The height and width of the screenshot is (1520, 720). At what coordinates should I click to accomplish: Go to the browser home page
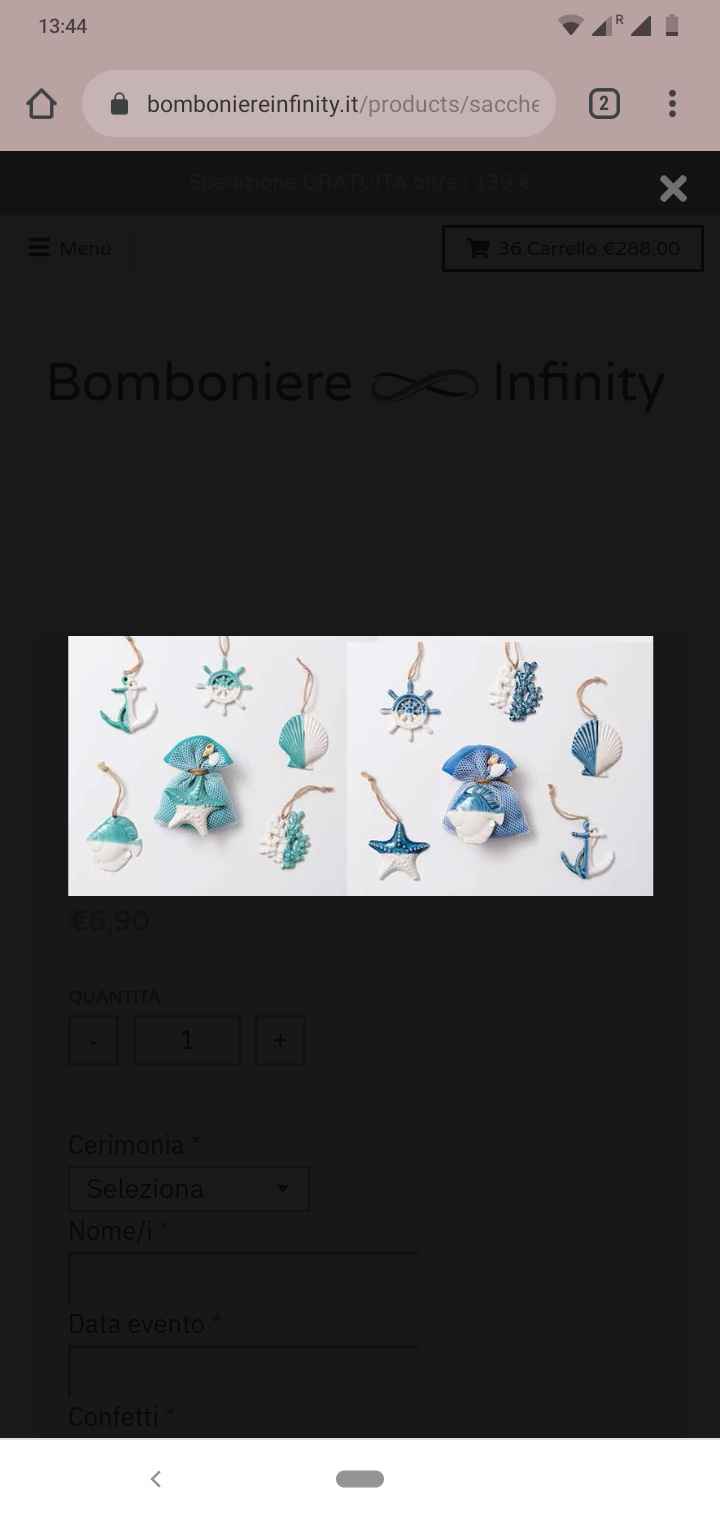point(41,104)
